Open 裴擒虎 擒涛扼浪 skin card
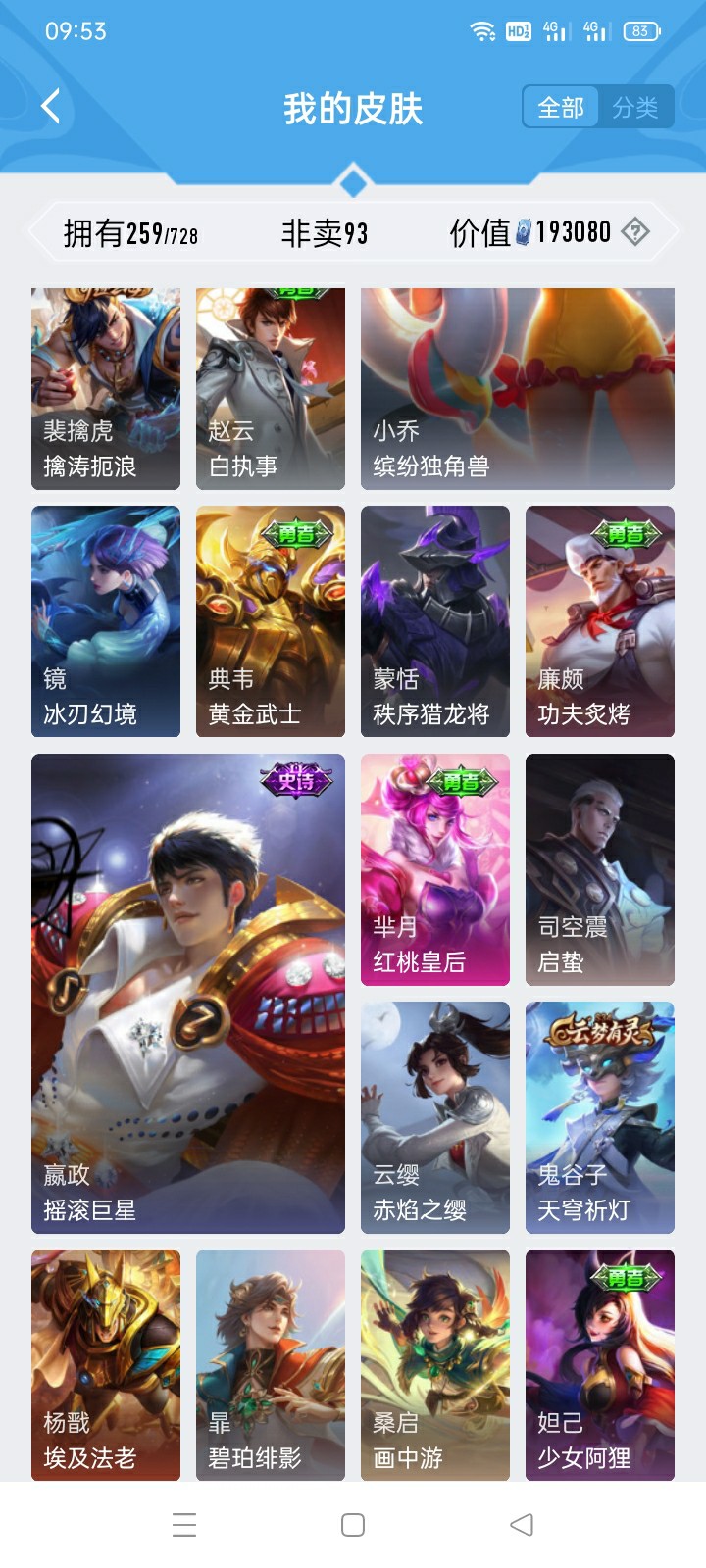Viewport: 706px width, 1568px height. tap(106, 389)
